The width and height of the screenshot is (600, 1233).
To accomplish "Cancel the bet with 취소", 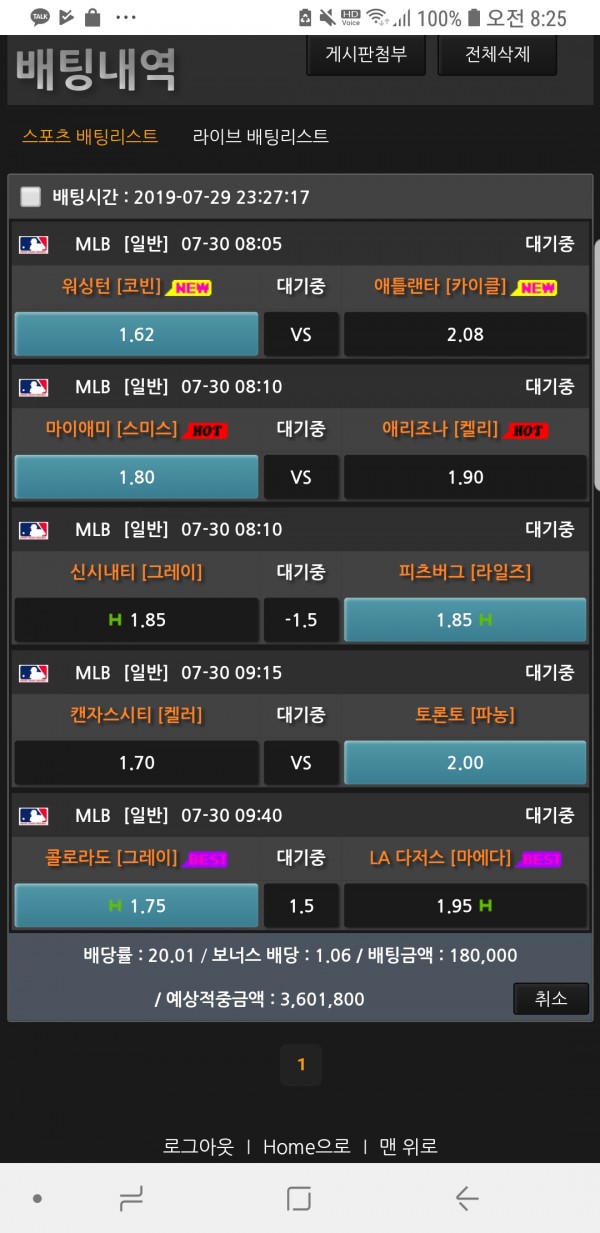I will pos(551,998).
